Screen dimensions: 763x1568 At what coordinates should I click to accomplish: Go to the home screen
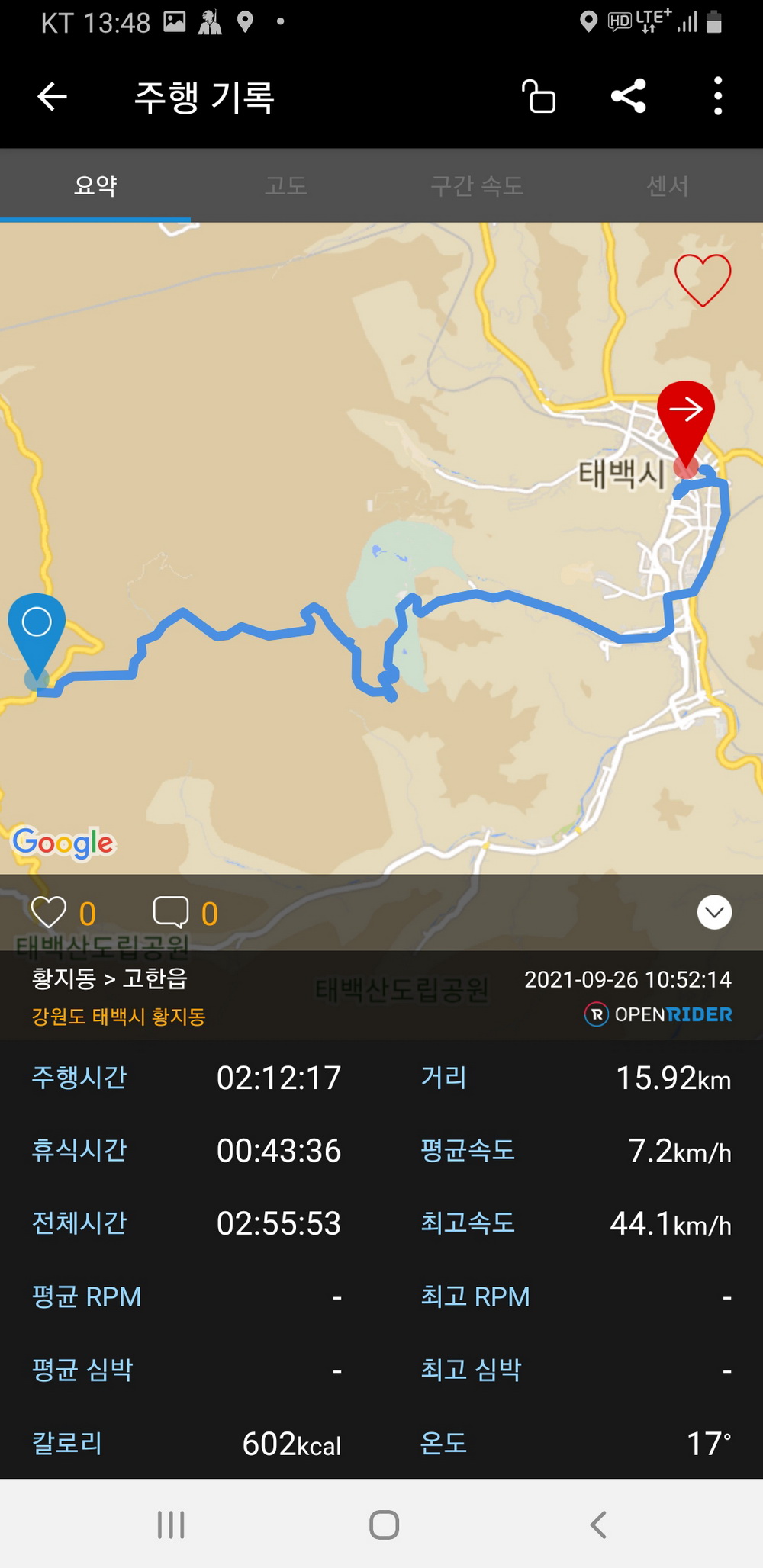coord(384,1525)
